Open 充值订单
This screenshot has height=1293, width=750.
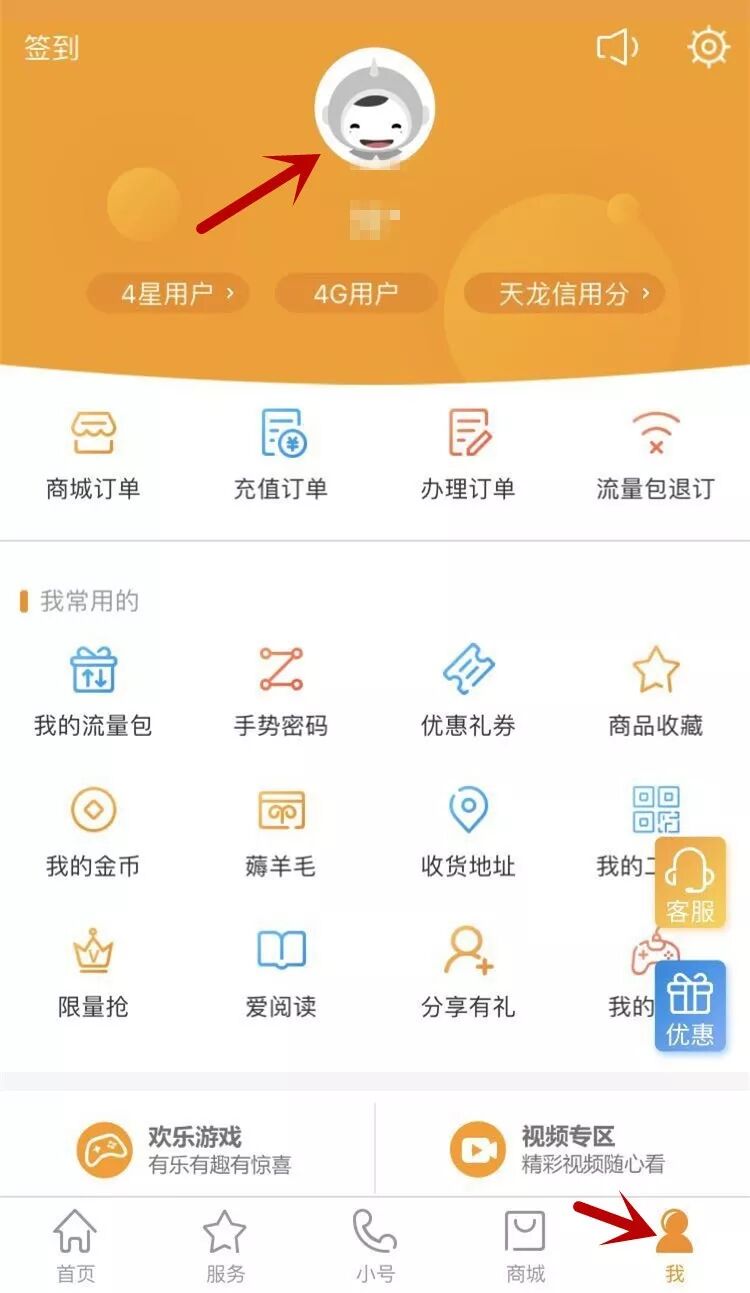[281, 455]
